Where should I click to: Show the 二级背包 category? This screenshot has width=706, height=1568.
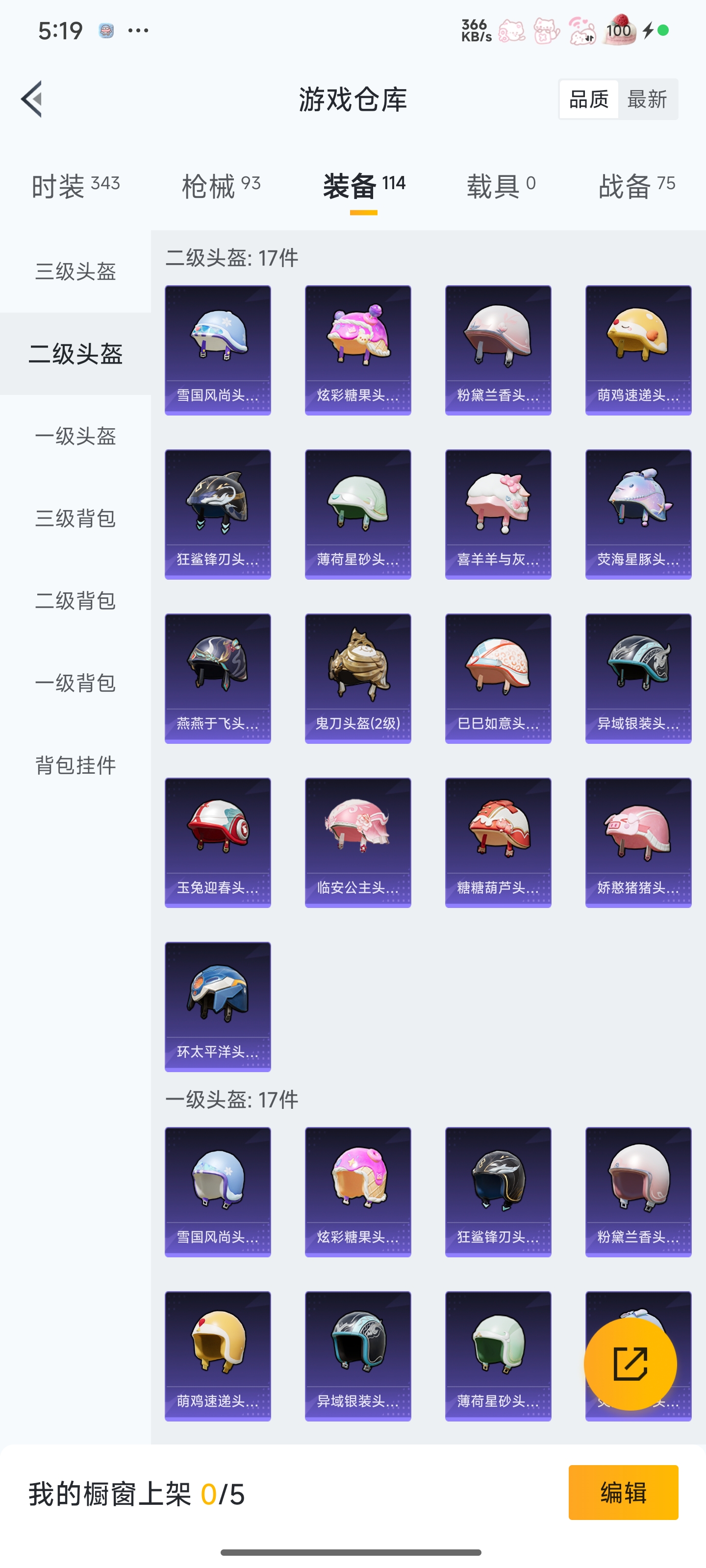pyautogui.click(x=76, y=601)
